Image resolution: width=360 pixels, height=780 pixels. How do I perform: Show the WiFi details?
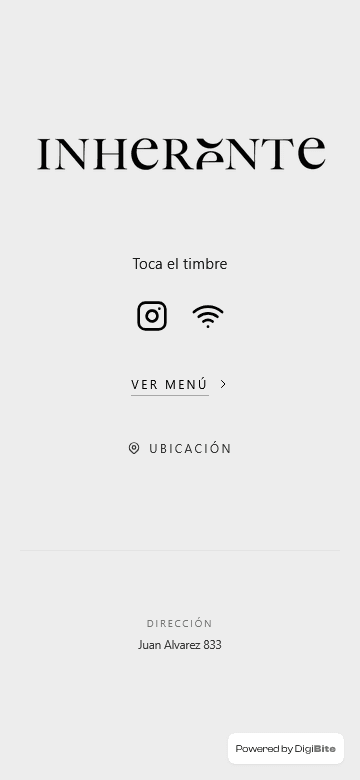(208, 316)
